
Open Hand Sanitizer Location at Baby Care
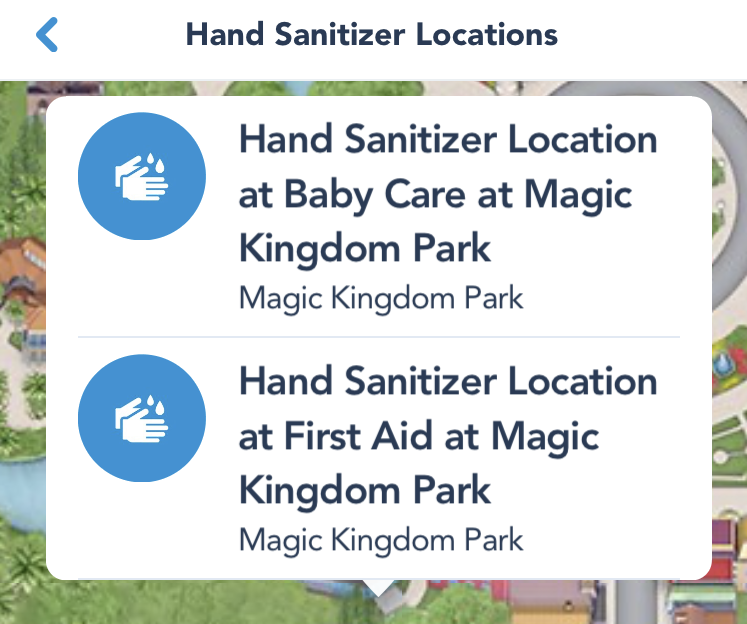448,194
